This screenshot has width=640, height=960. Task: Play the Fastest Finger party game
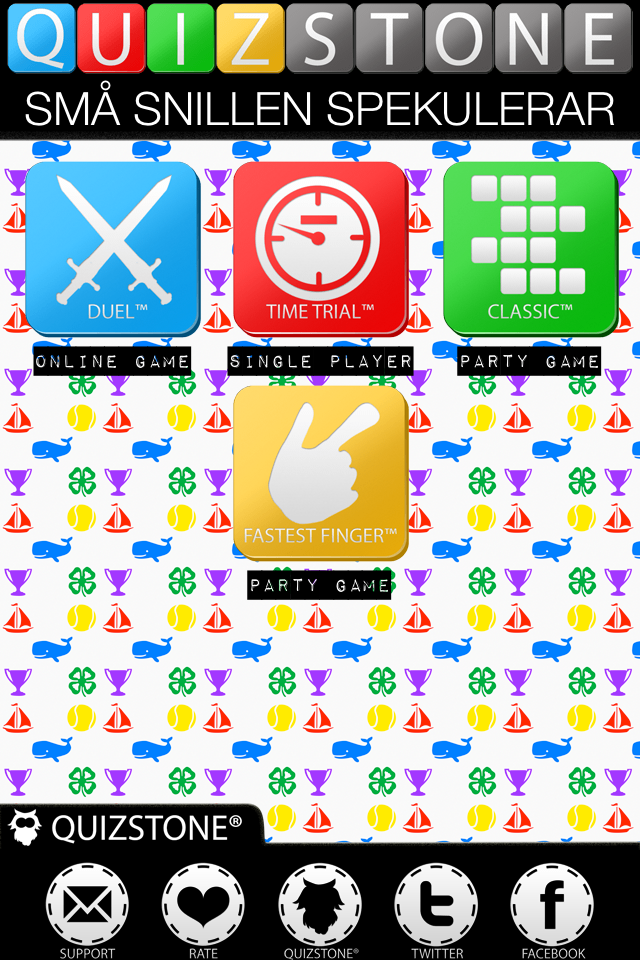[320, 472]
